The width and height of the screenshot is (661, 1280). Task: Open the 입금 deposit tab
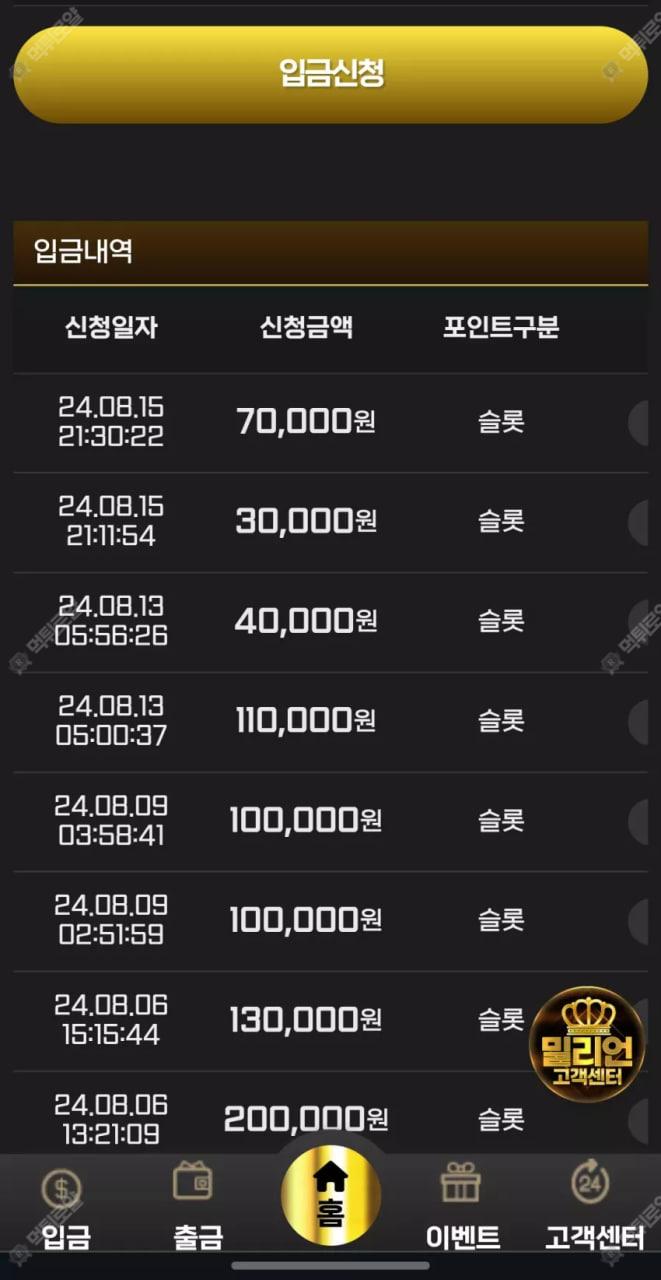point(64,1208)
